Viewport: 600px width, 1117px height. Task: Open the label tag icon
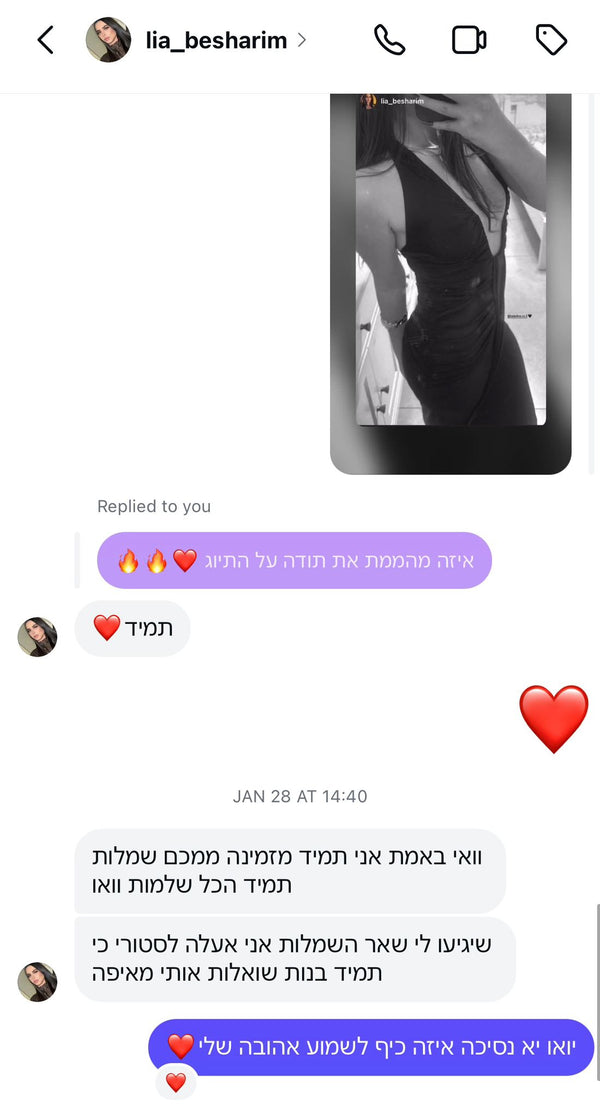(x=551, y=40)
